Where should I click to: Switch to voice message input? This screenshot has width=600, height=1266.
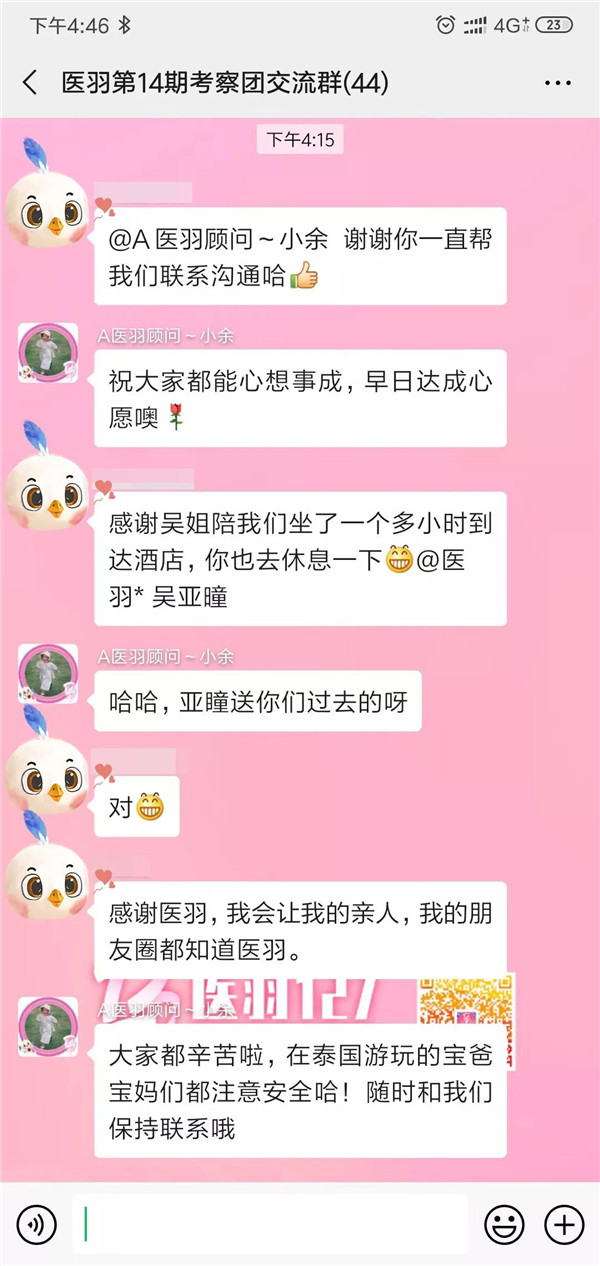point(37,1223)
